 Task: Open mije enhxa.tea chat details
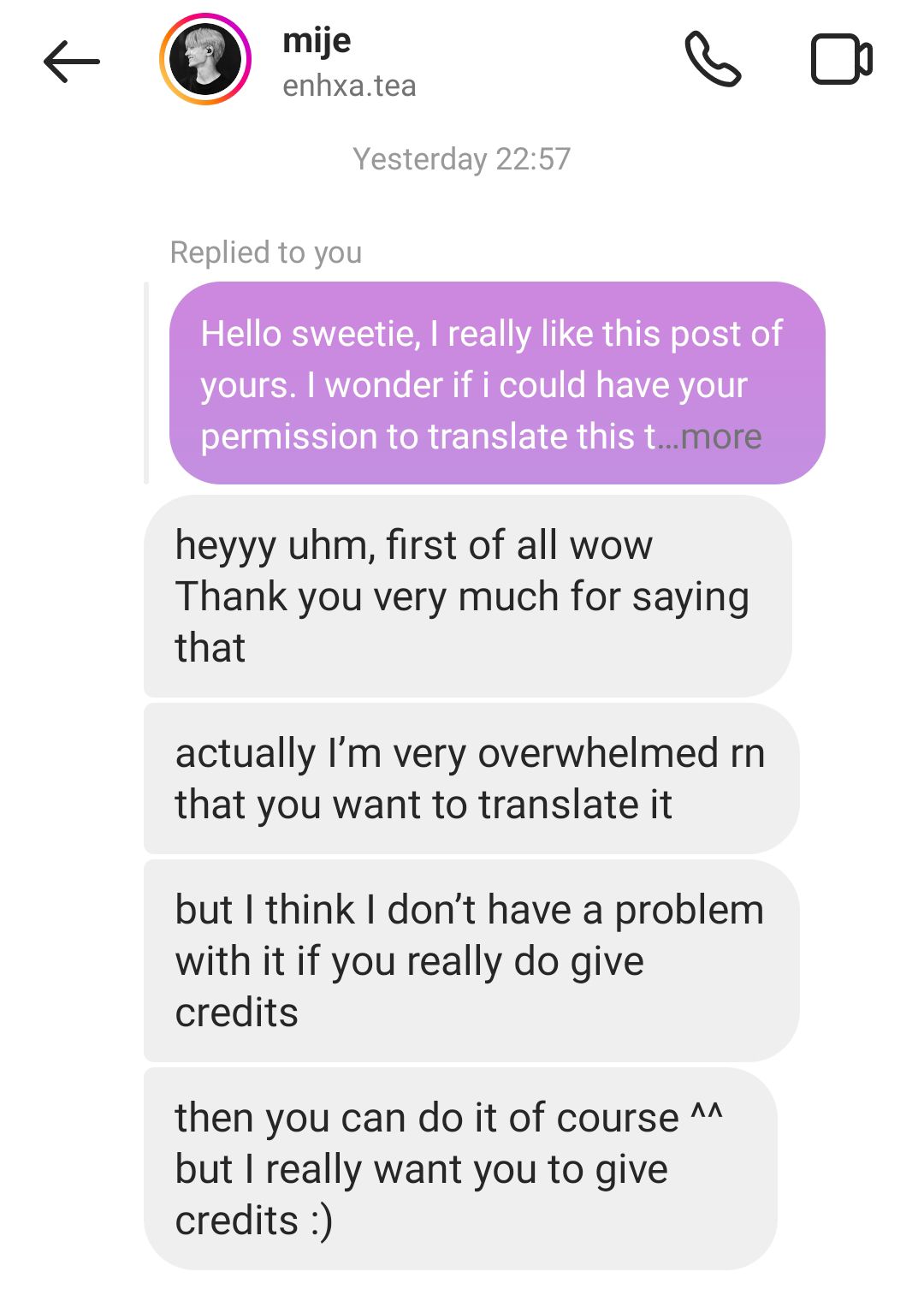(349, 62)
